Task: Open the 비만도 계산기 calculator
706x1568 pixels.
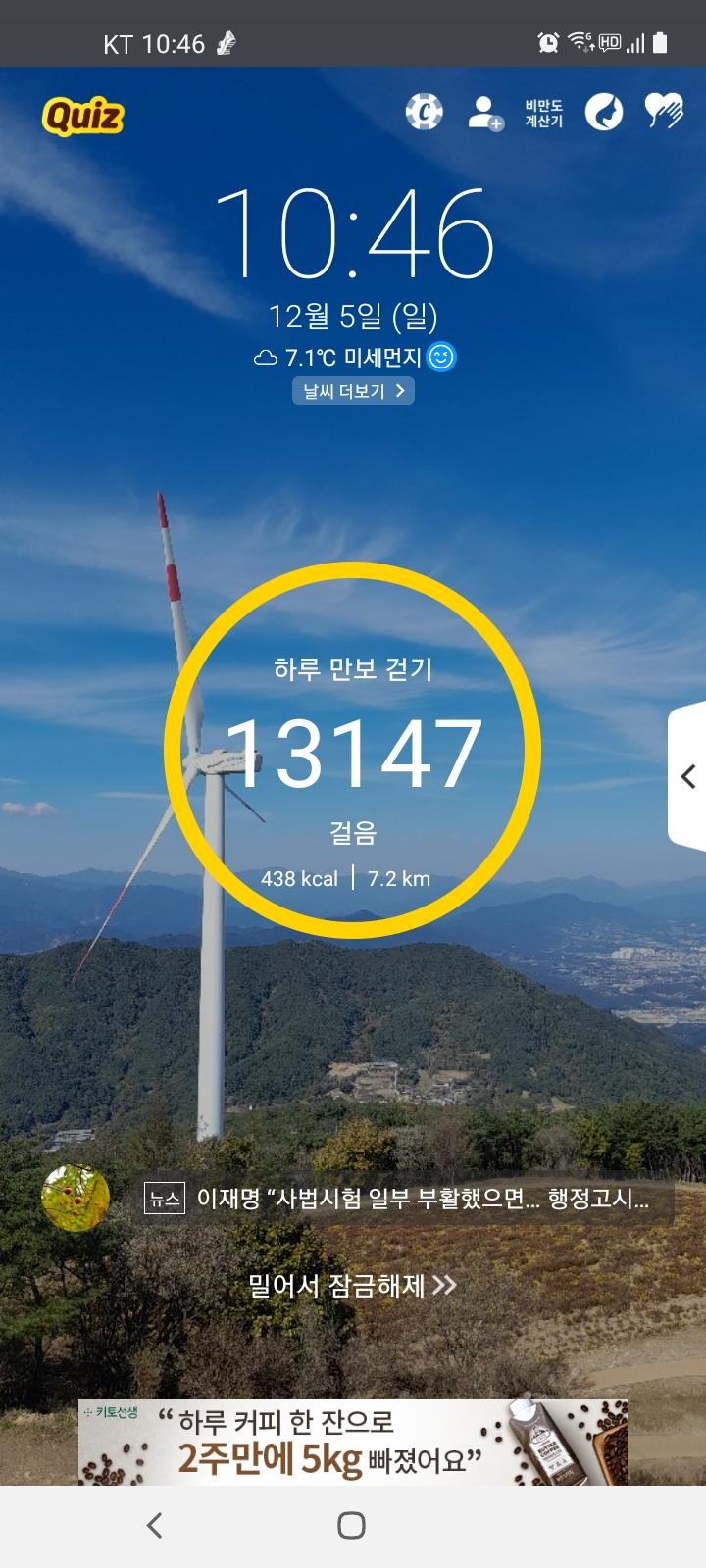Action: (543, 113)
